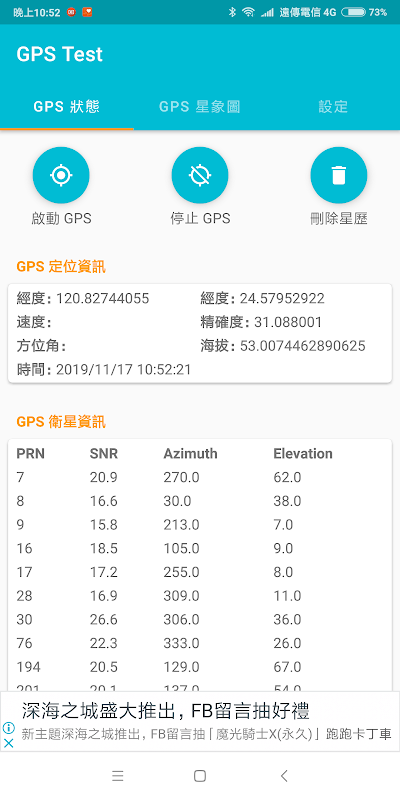Image resolution: width=400 pixels, height=800 pixels.
Task: Switch to the GPS 星象圖 tab
Action: pyautogui.click(x=199, y=107)
